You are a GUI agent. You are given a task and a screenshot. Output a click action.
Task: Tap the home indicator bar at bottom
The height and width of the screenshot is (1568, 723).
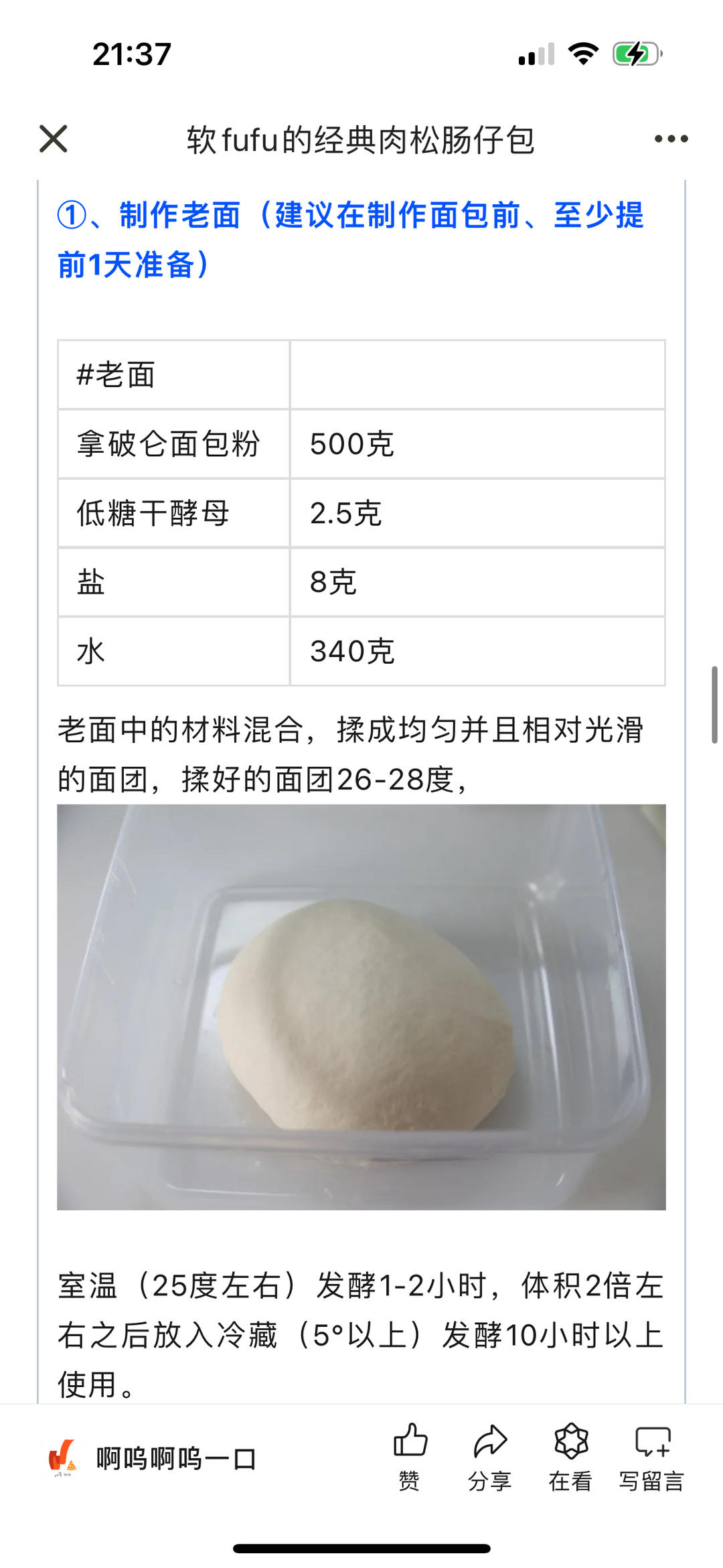point(361,1549)
